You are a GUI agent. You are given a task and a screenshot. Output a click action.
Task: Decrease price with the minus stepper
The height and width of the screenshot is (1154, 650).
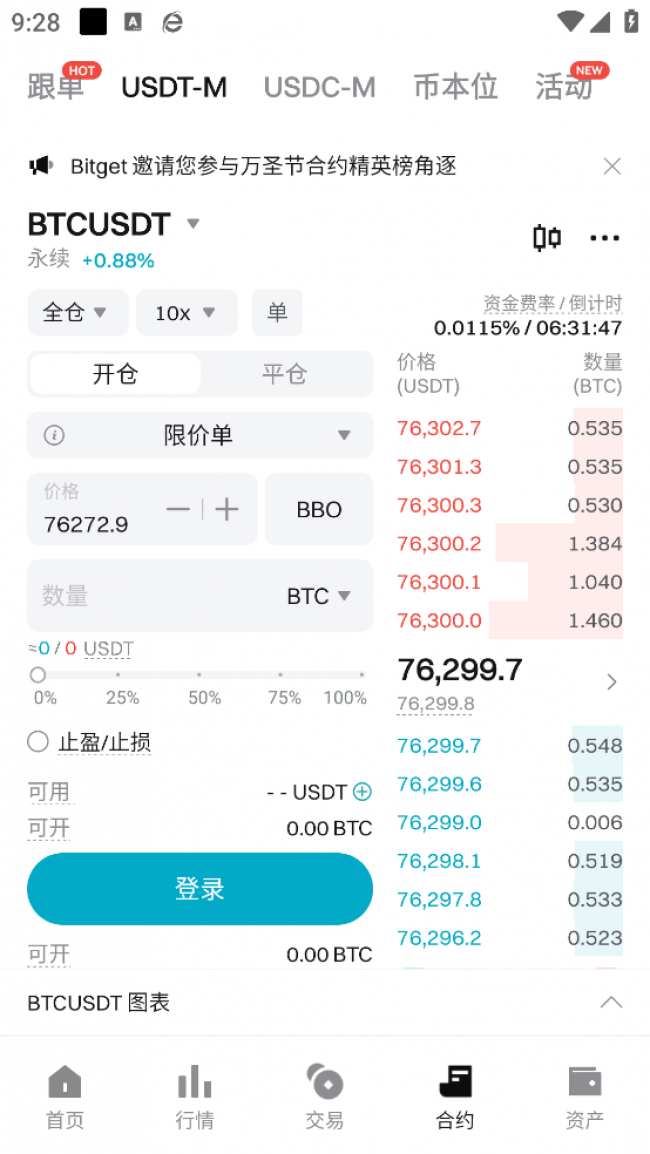point(178,509)
